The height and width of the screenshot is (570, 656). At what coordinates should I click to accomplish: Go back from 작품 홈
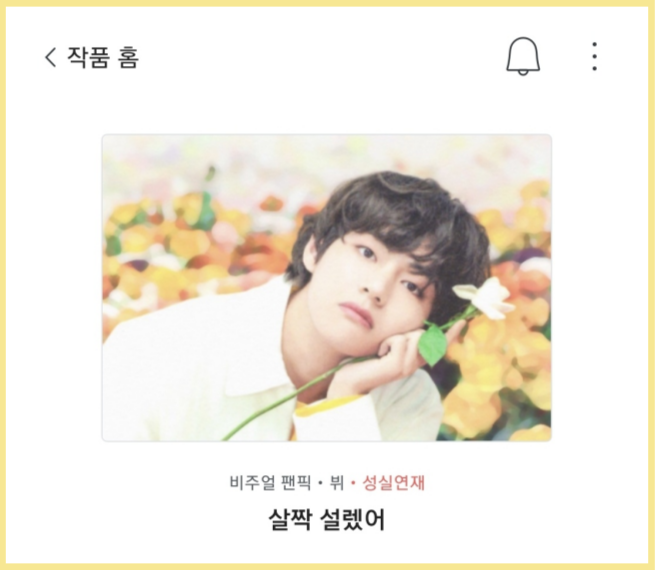[51, 57]
